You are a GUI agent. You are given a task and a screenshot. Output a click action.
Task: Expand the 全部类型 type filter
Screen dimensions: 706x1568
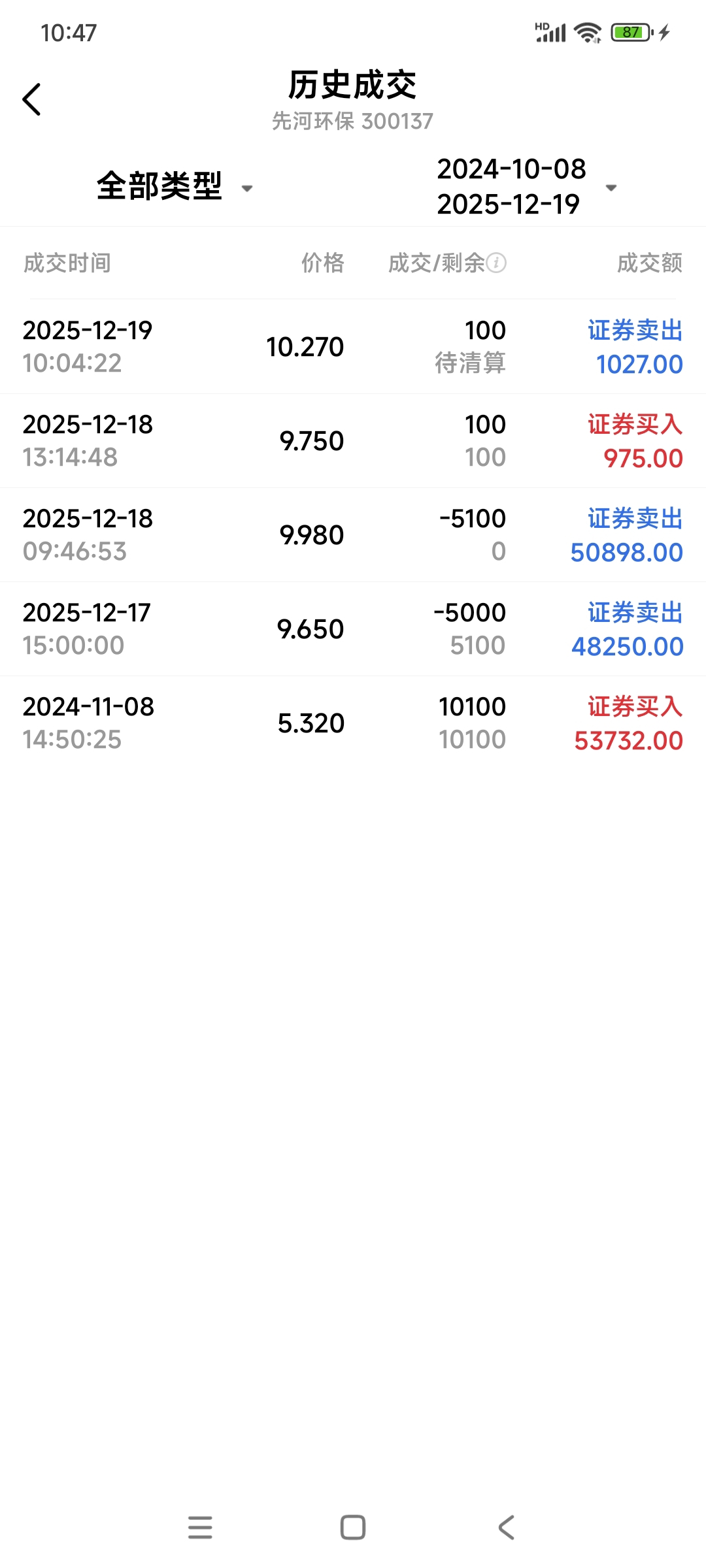coord(175,187)
